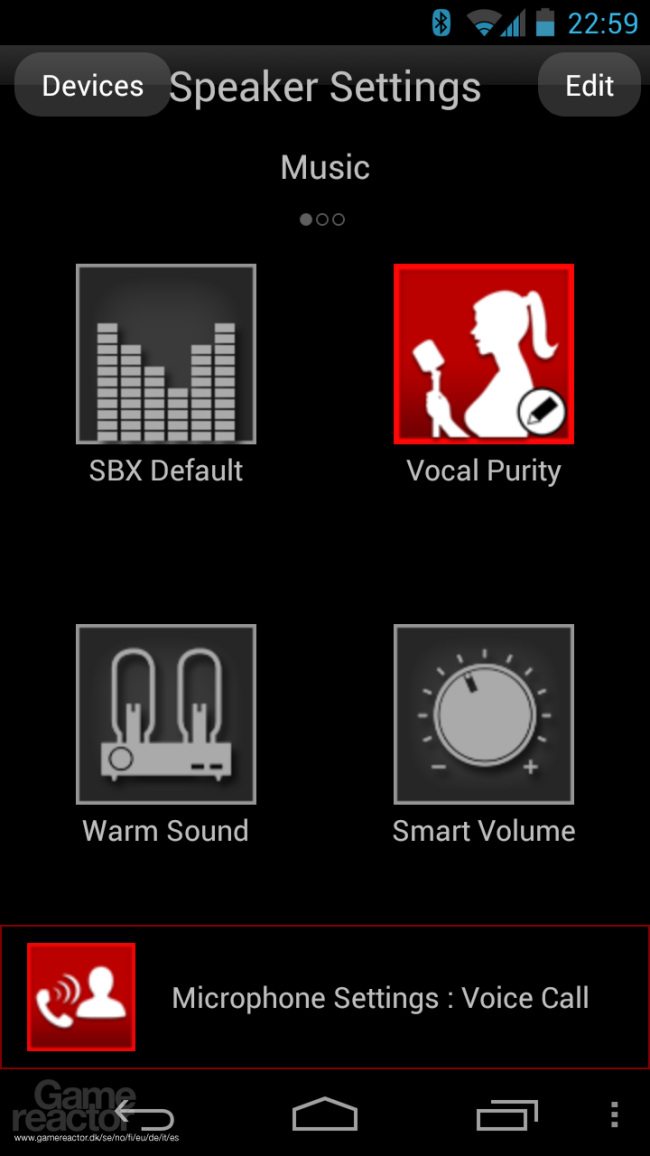Image resolution: width=650 pixels, height=1156 pixels.
Task: Choose the Vocal Purity profile
Action: coord(483,354)
